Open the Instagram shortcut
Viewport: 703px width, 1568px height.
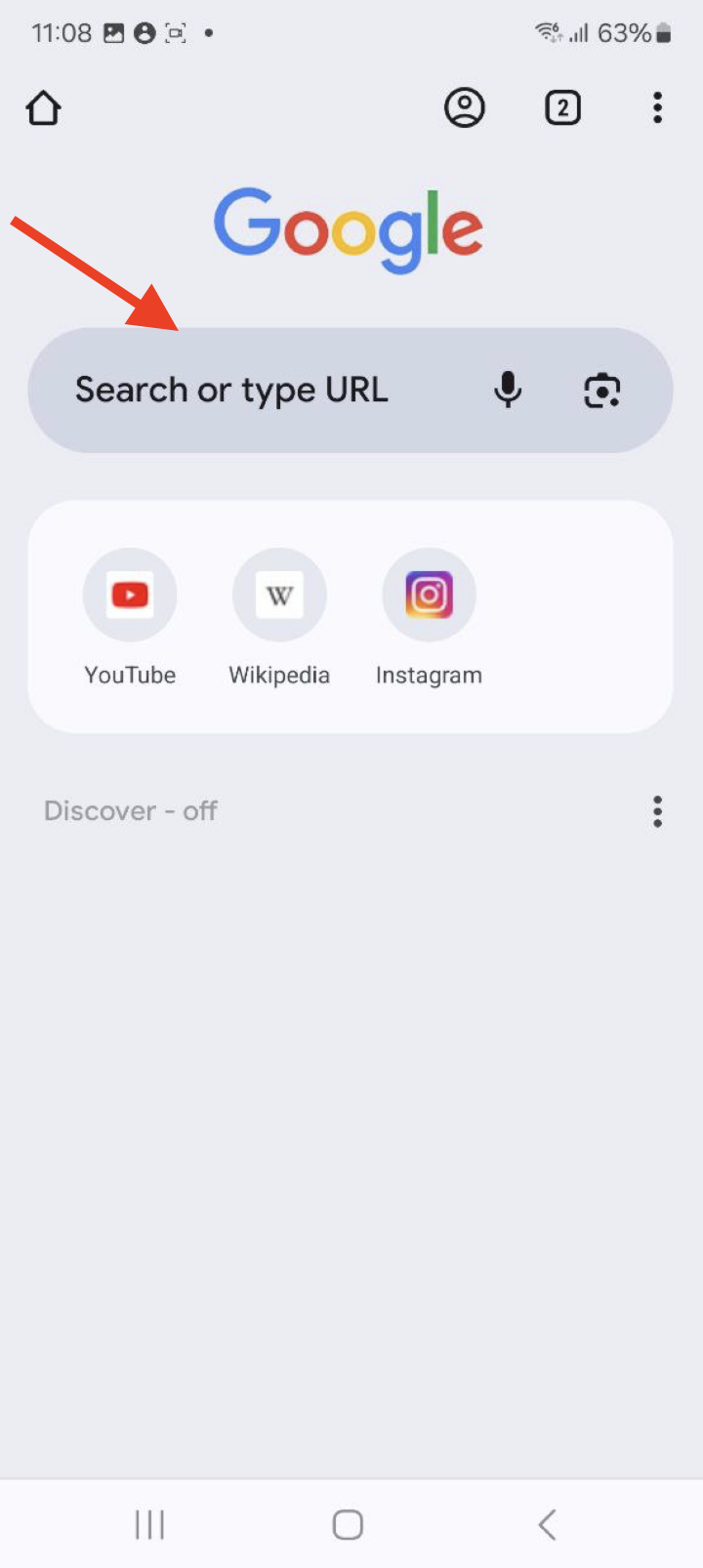tap(429, 595)
